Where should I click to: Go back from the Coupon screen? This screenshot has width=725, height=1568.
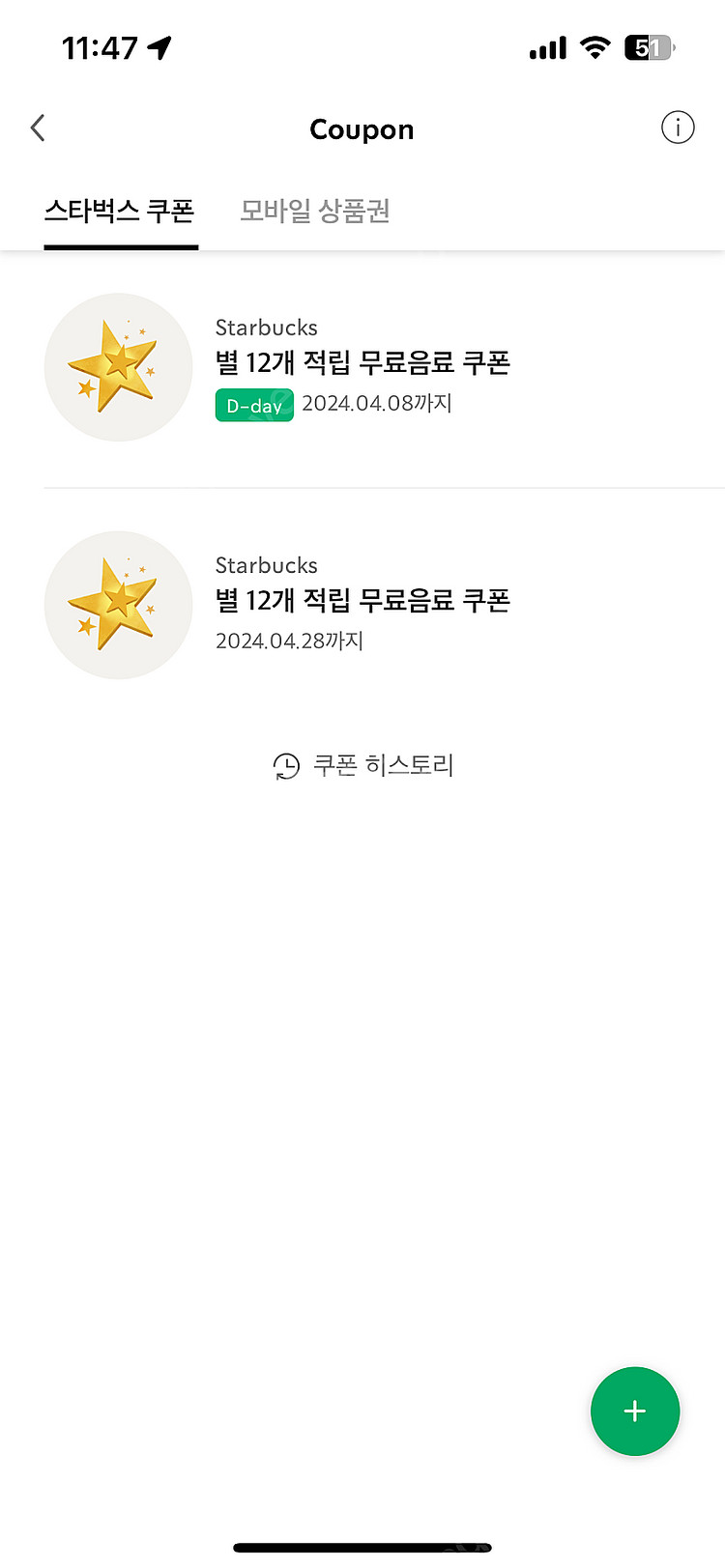(39, 128)
